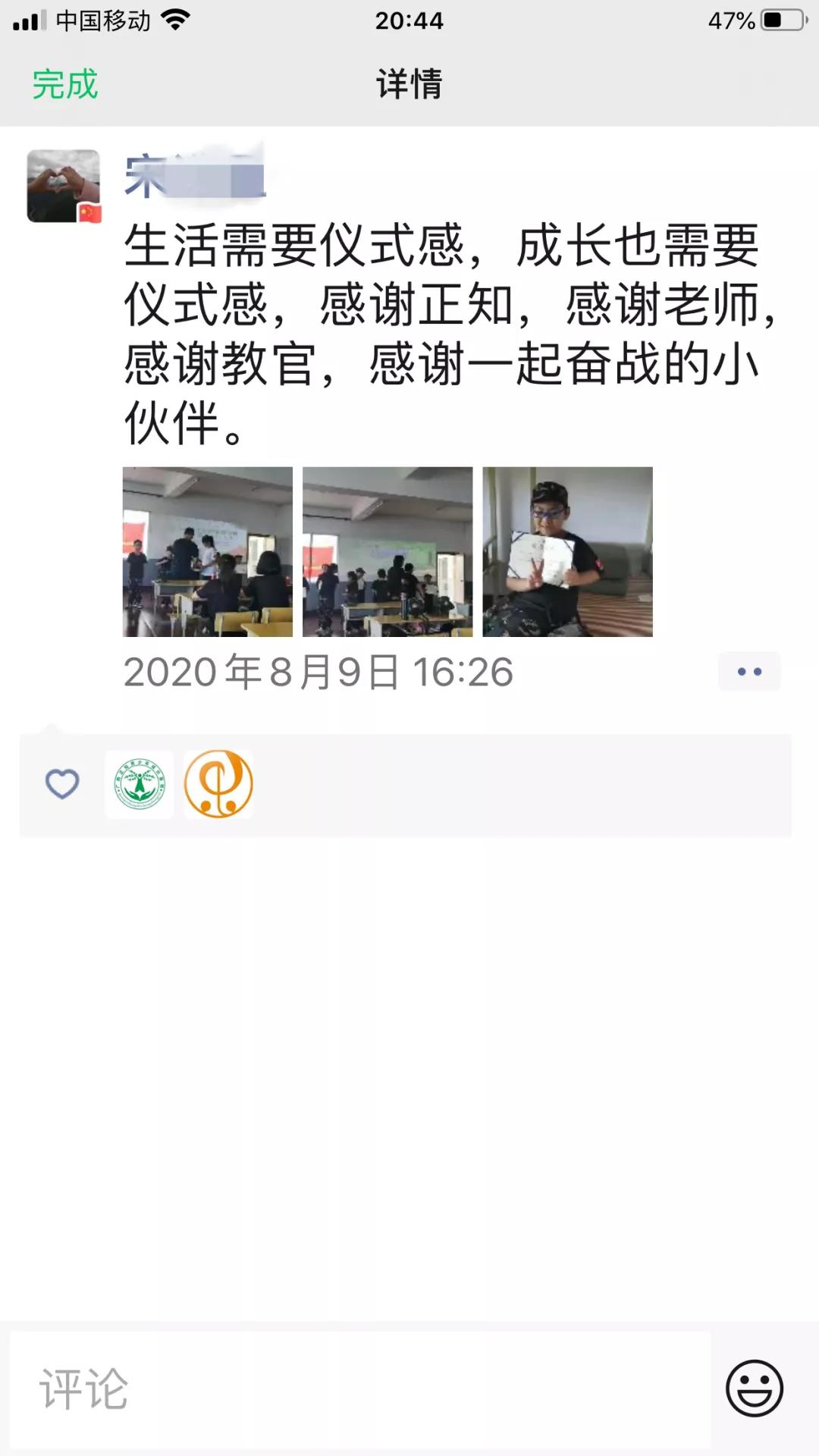Open the two-dot like/comment menu
This screenshot has width=819, height=1456.
(749, 671)
